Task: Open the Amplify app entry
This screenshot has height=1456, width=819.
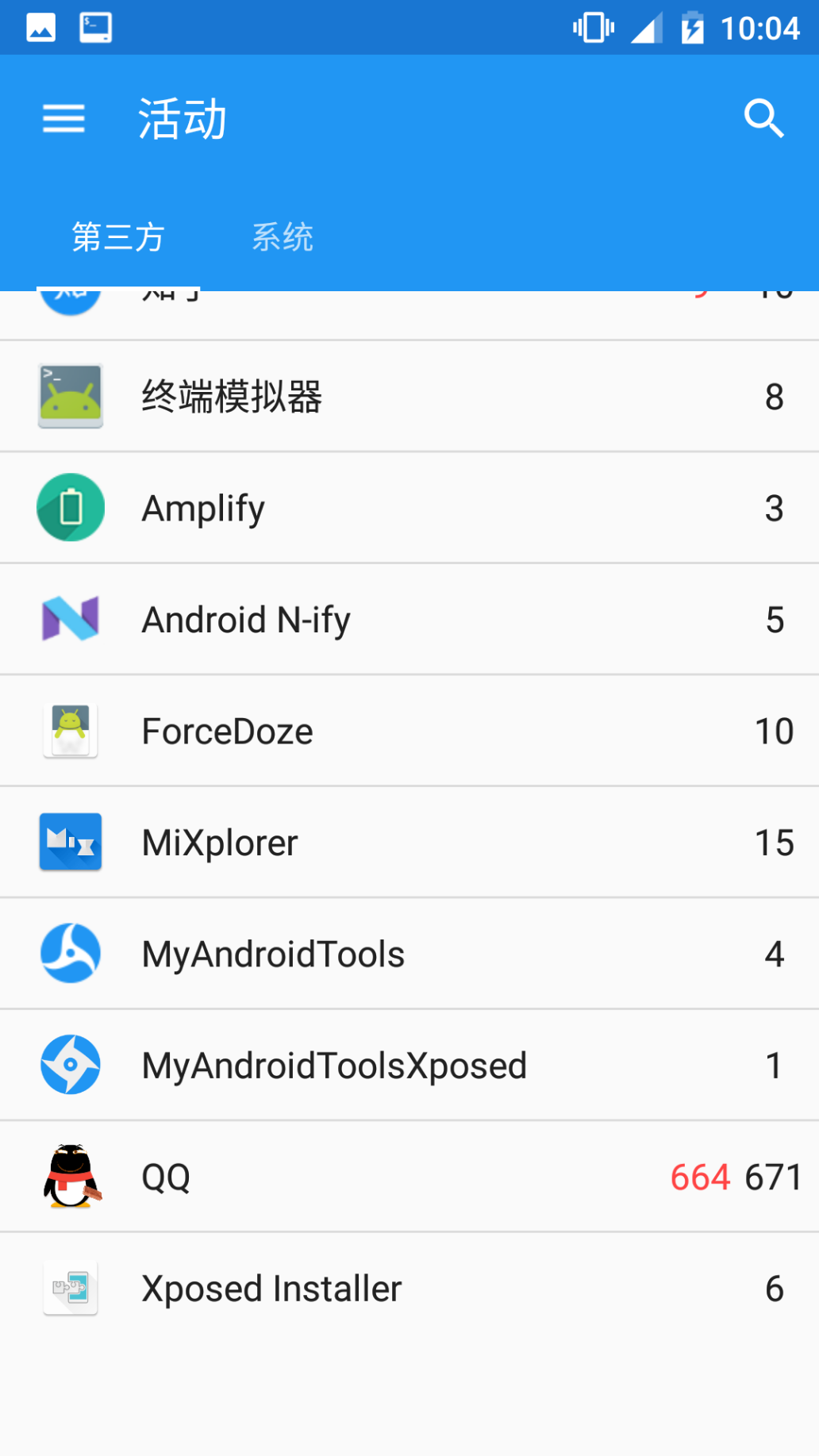Action: (x=409, y=508)
